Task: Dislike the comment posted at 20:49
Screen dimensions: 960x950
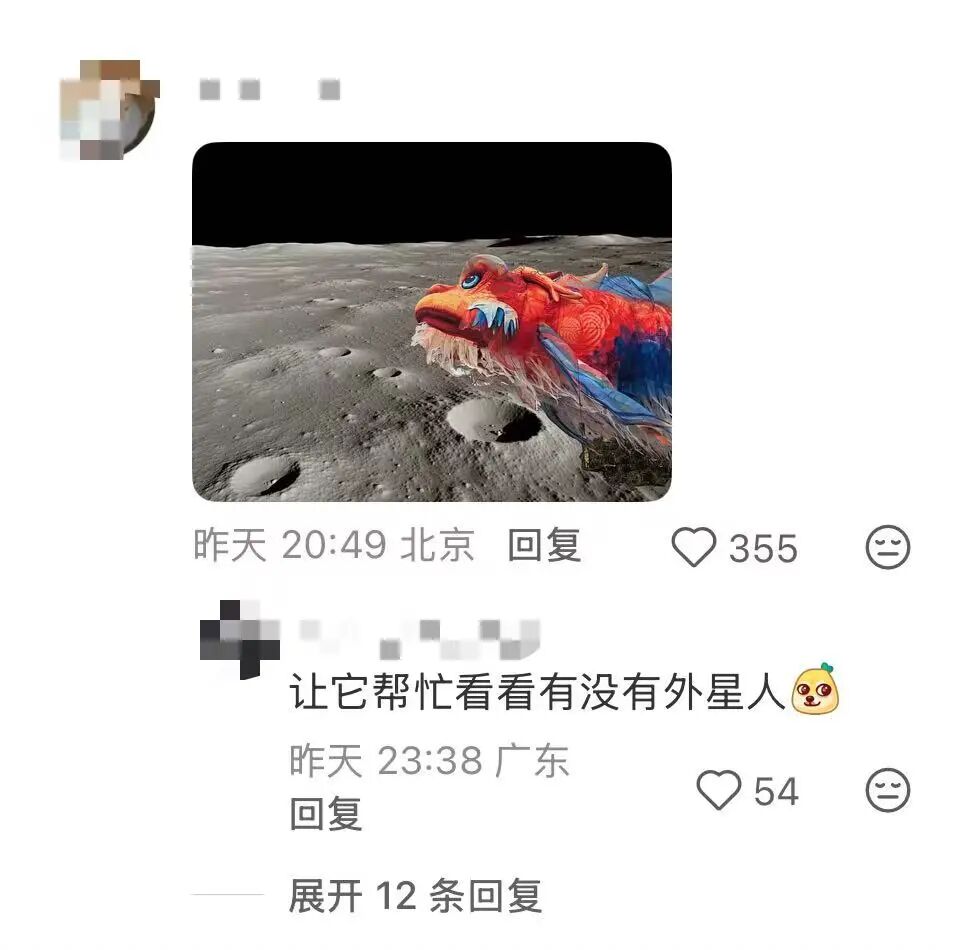Action: click(x=887, y=548)
